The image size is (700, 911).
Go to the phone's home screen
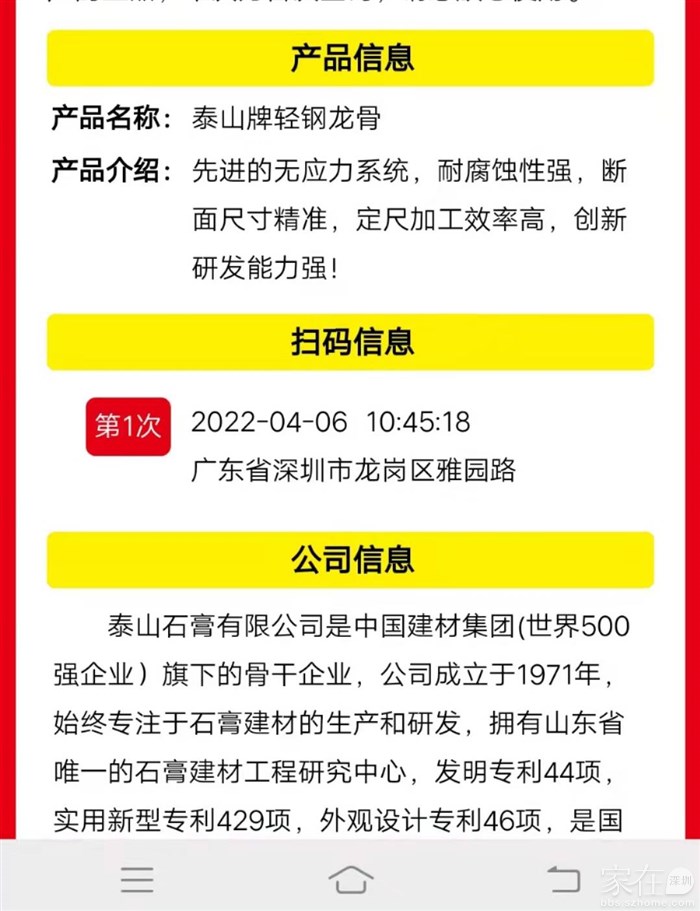[350, 879]
